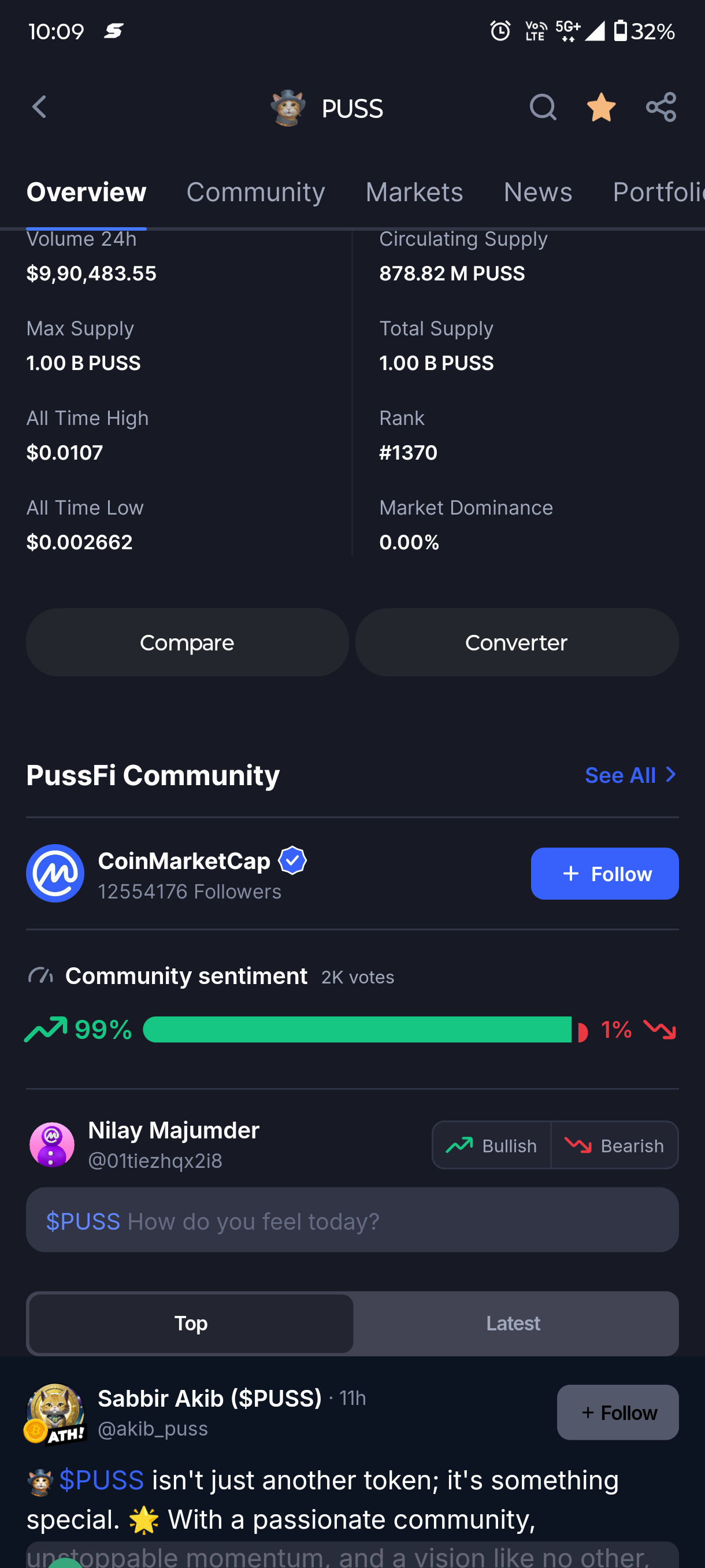Select the Top posts segment
This screenshot has width=705, height=1568.
pyautogui.click(x=191, y=1323)
